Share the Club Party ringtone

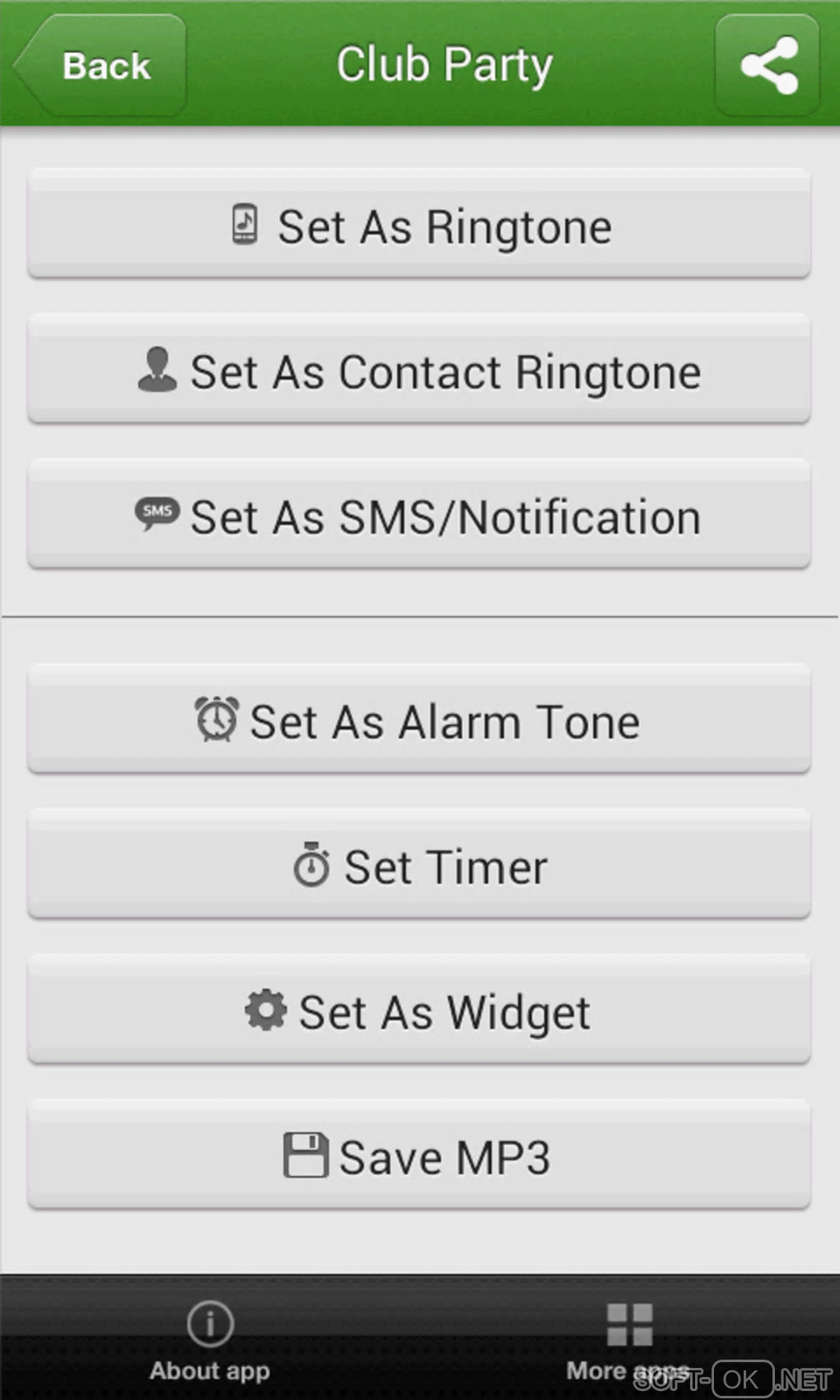(768, 65)
